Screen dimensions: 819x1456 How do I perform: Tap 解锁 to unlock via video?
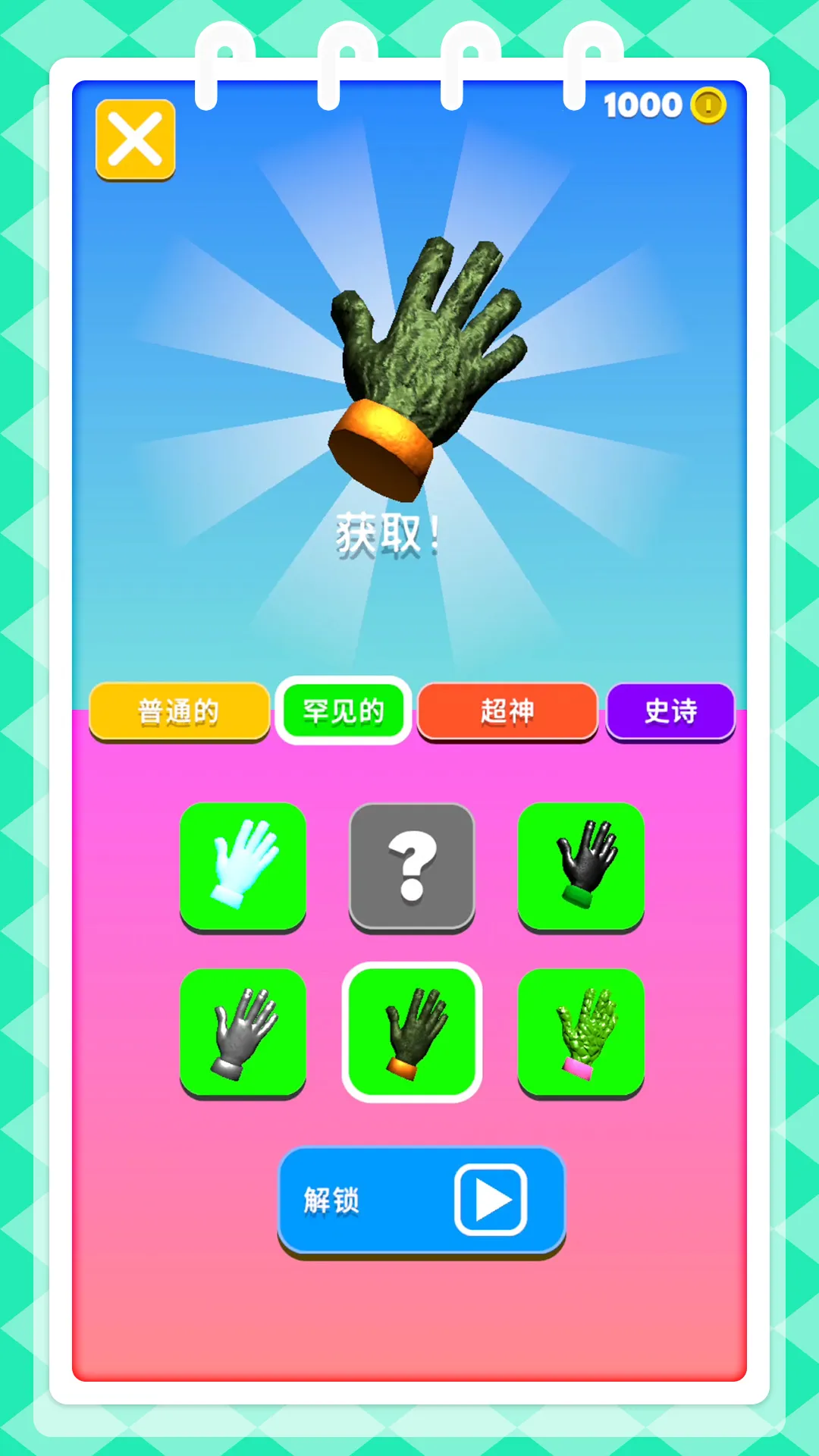coord(422,1200)
